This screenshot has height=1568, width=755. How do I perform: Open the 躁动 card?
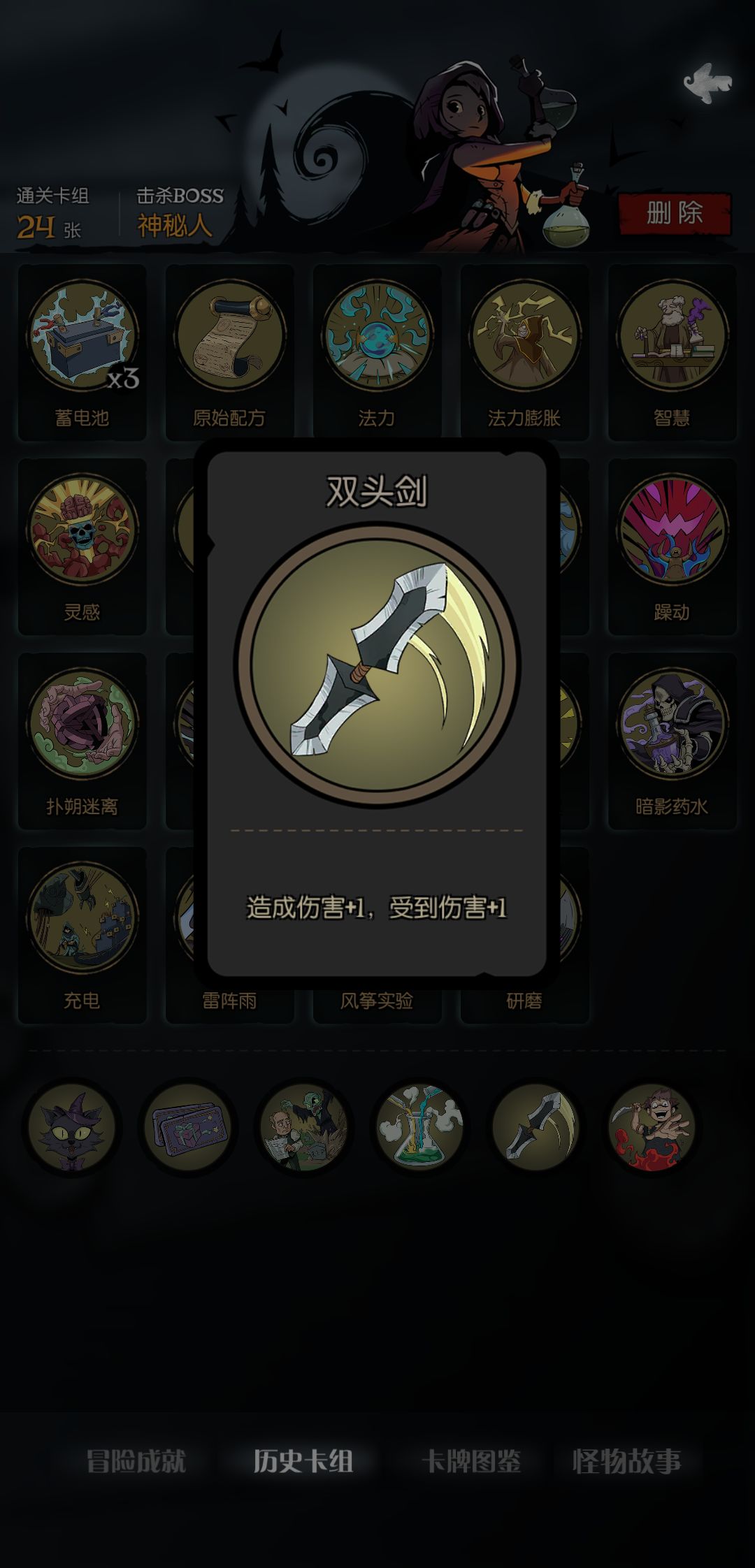click(x=672, y=546)
